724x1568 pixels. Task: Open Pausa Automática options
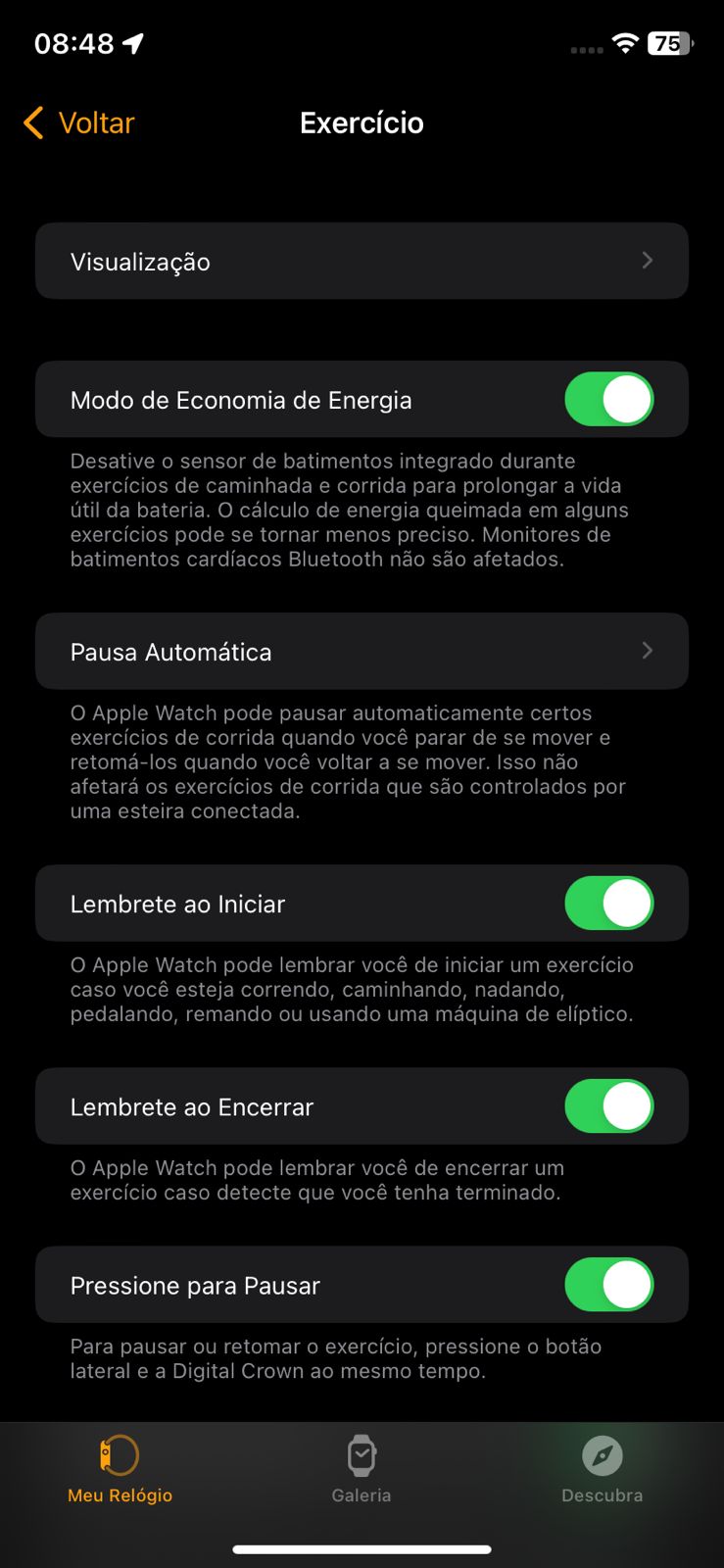tap(362, 652)
